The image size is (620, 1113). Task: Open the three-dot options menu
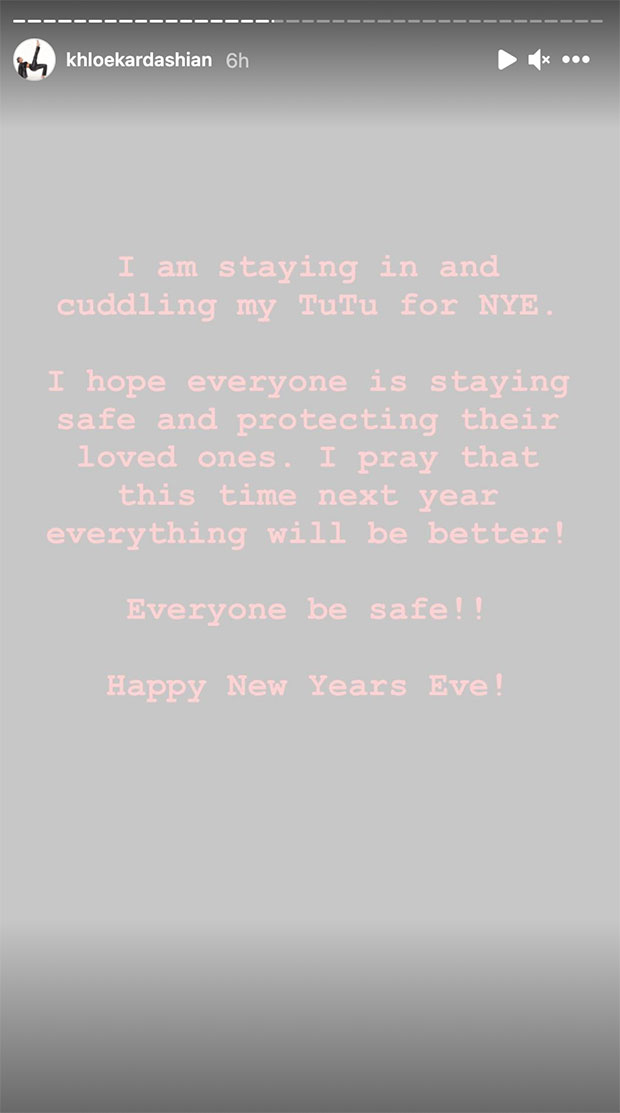[576, 60]
